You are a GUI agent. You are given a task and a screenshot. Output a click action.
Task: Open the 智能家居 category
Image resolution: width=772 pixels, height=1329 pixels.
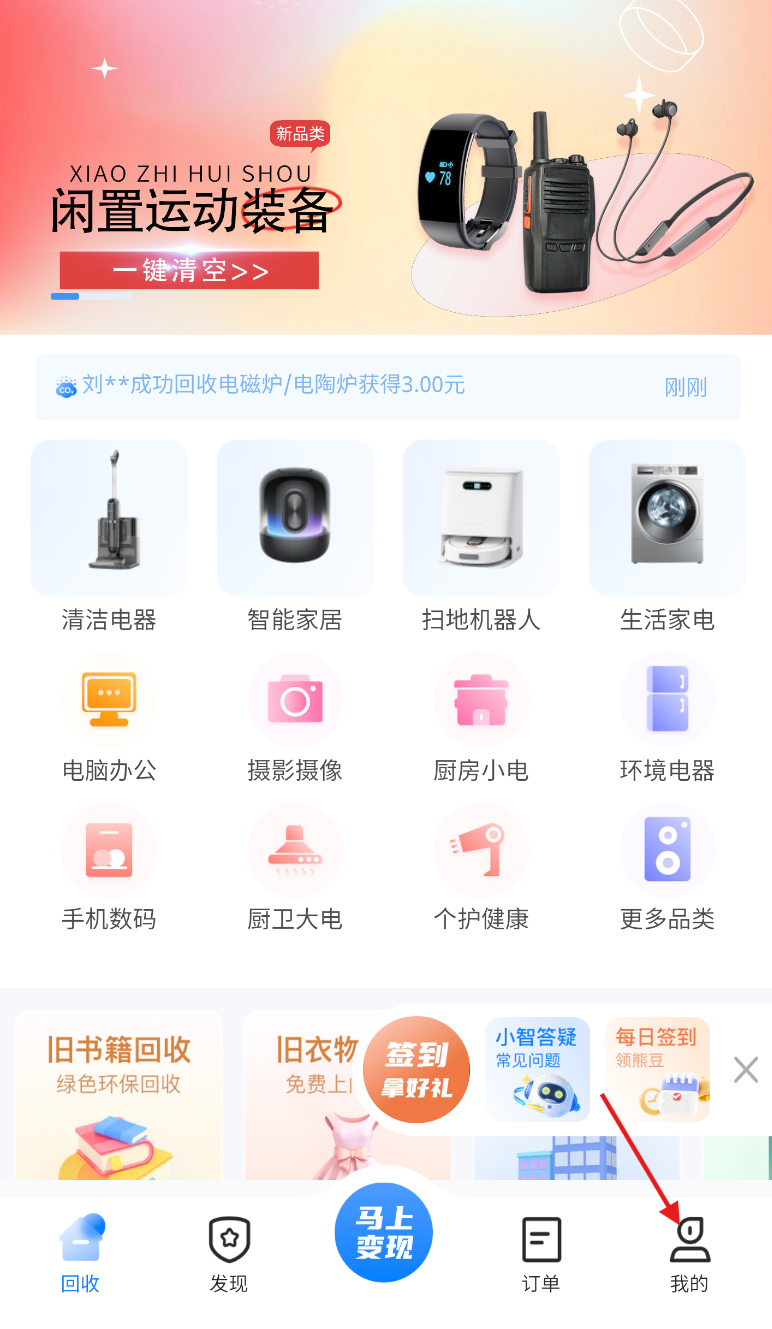pyautogui.click(x=295, y=537)
